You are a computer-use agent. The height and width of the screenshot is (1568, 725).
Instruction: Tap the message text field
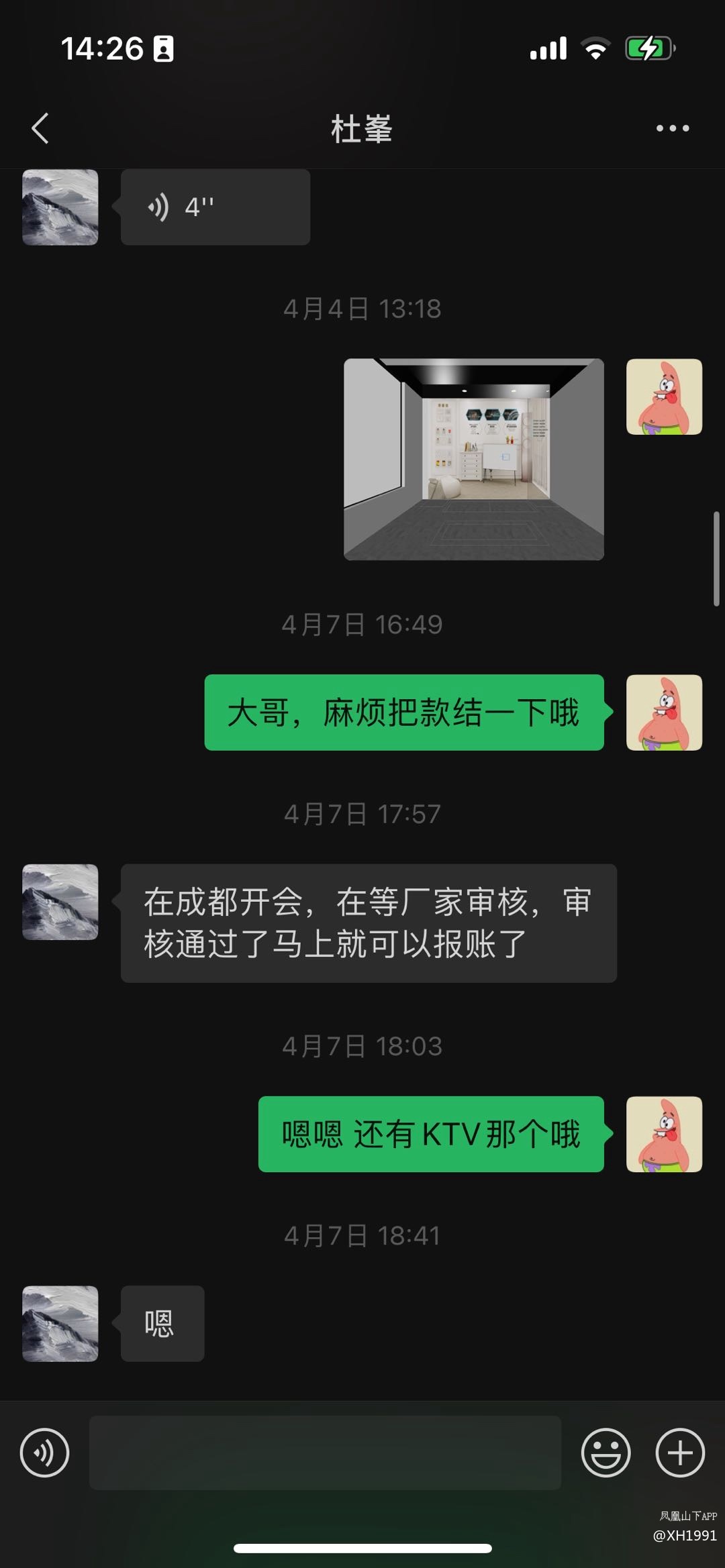(x=325, y=1453)
